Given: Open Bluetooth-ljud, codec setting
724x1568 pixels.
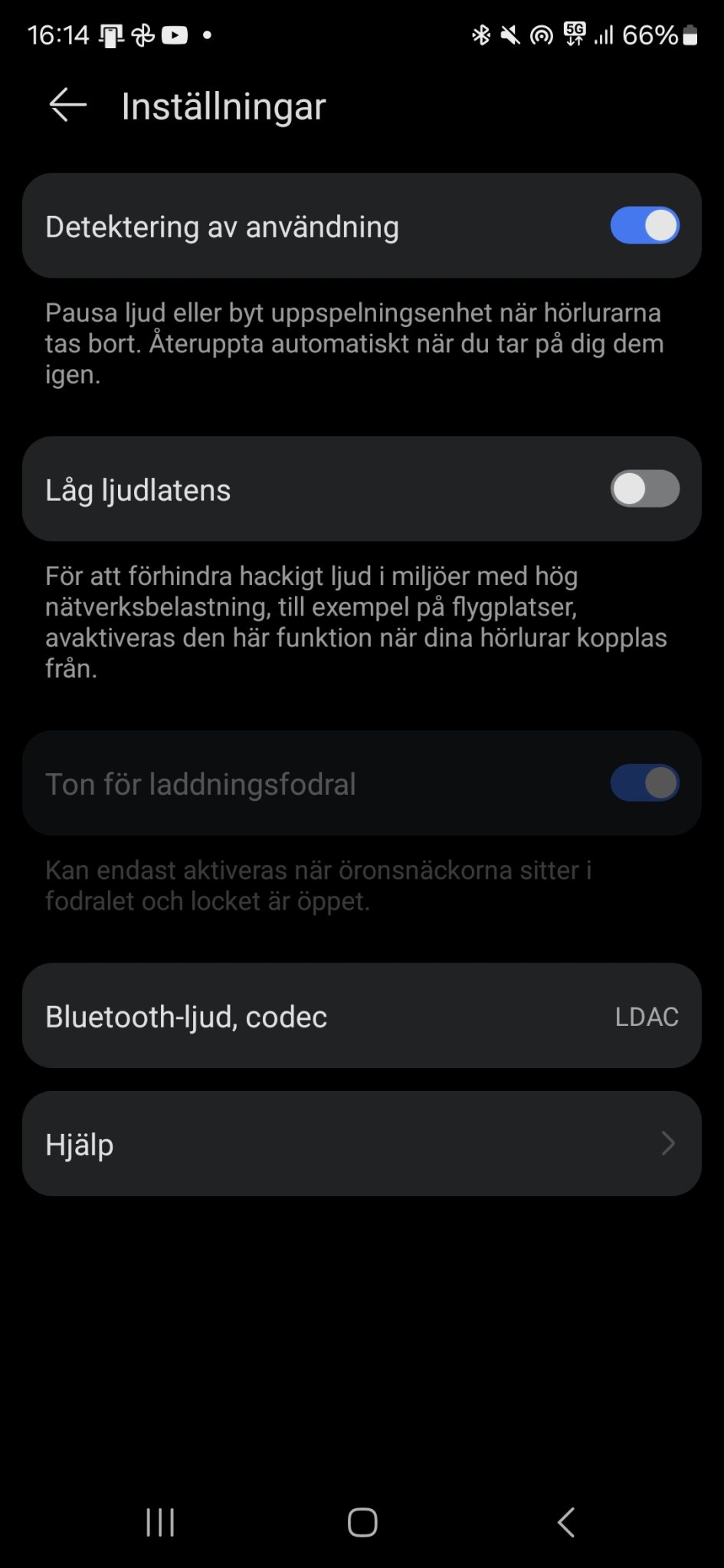Looking at the screenshot, I should (x=362, y=1016).
